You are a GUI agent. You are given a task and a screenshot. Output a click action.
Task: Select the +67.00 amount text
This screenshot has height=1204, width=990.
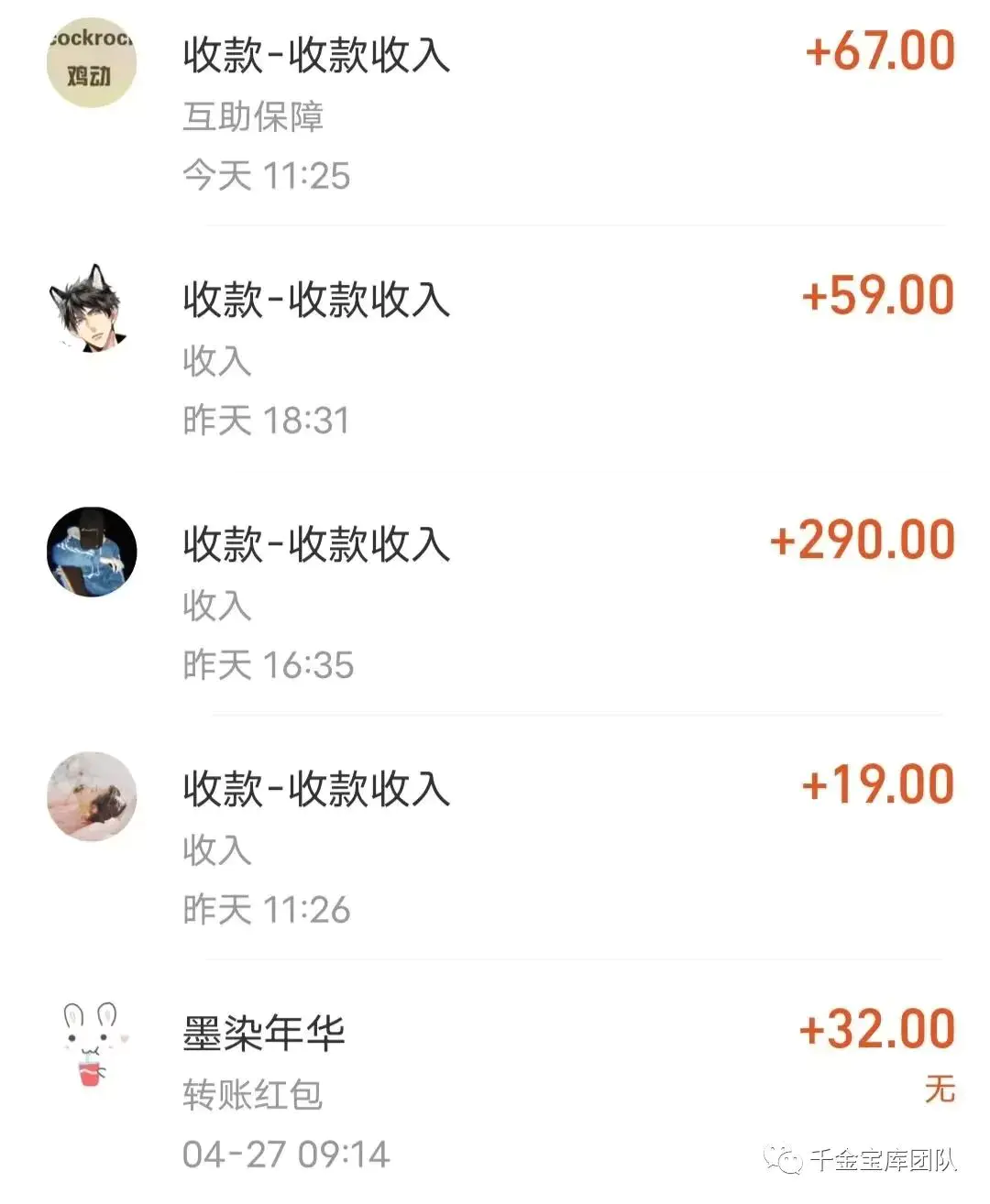tap(880, 50)
